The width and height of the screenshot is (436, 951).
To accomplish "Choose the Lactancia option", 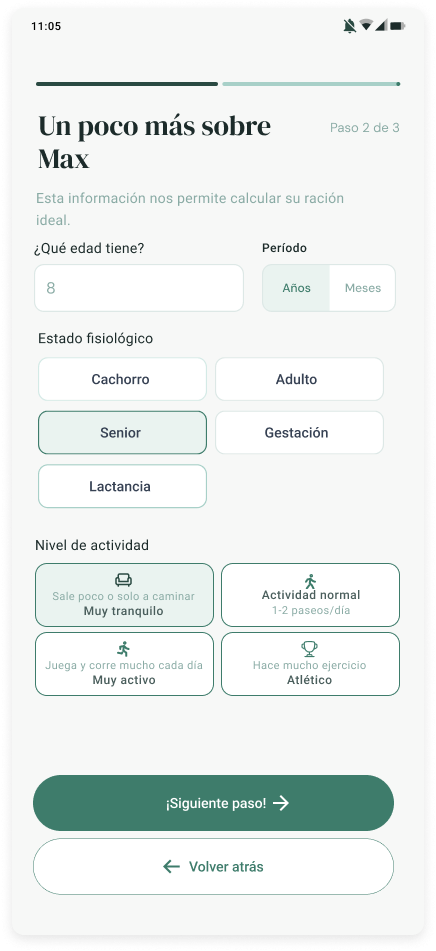I will pyautogui.click(x=122, y=486).
